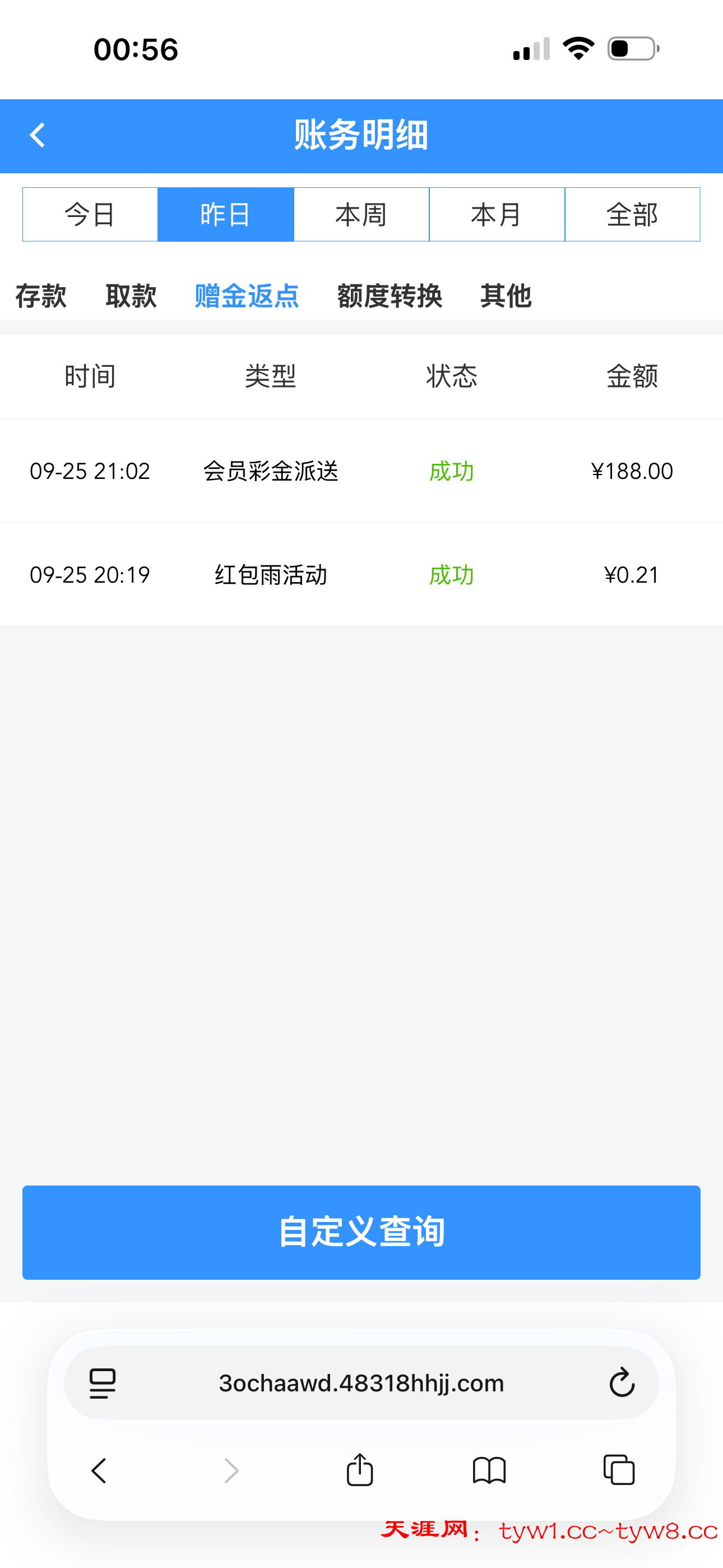Navigate back in the browser toolbar

click(x=99, y=1471)
